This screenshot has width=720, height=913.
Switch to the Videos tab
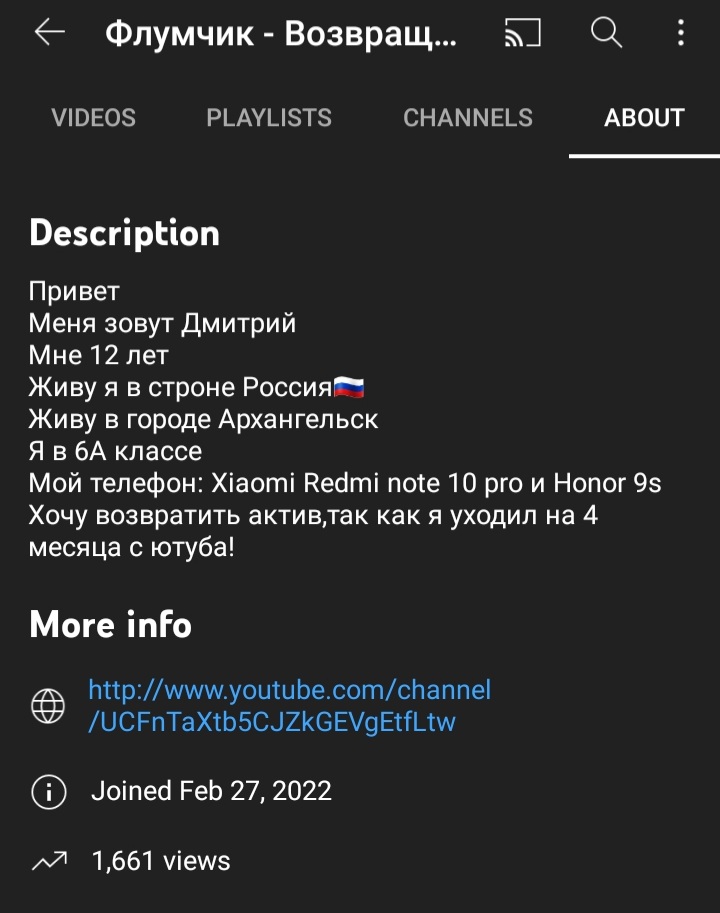[x=93, y=118]
